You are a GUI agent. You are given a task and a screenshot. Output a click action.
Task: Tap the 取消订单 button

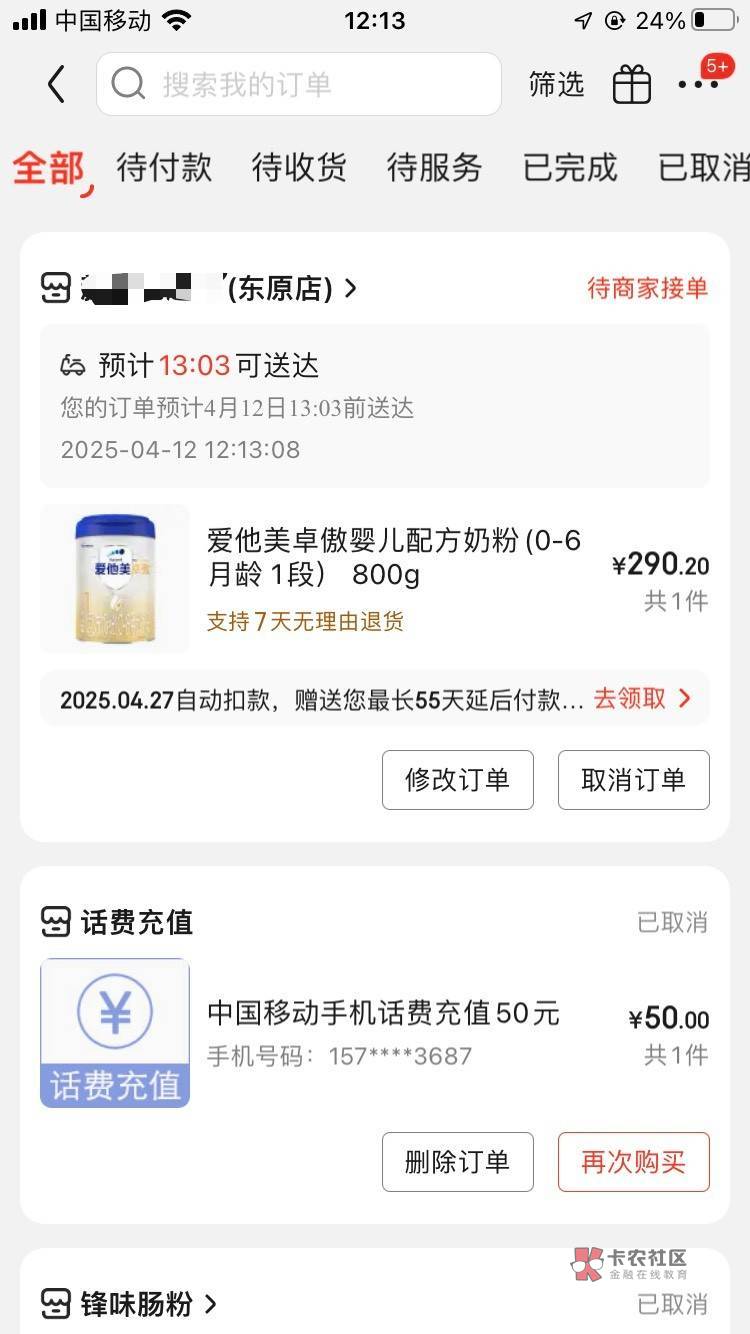click(x=633, y=780)
